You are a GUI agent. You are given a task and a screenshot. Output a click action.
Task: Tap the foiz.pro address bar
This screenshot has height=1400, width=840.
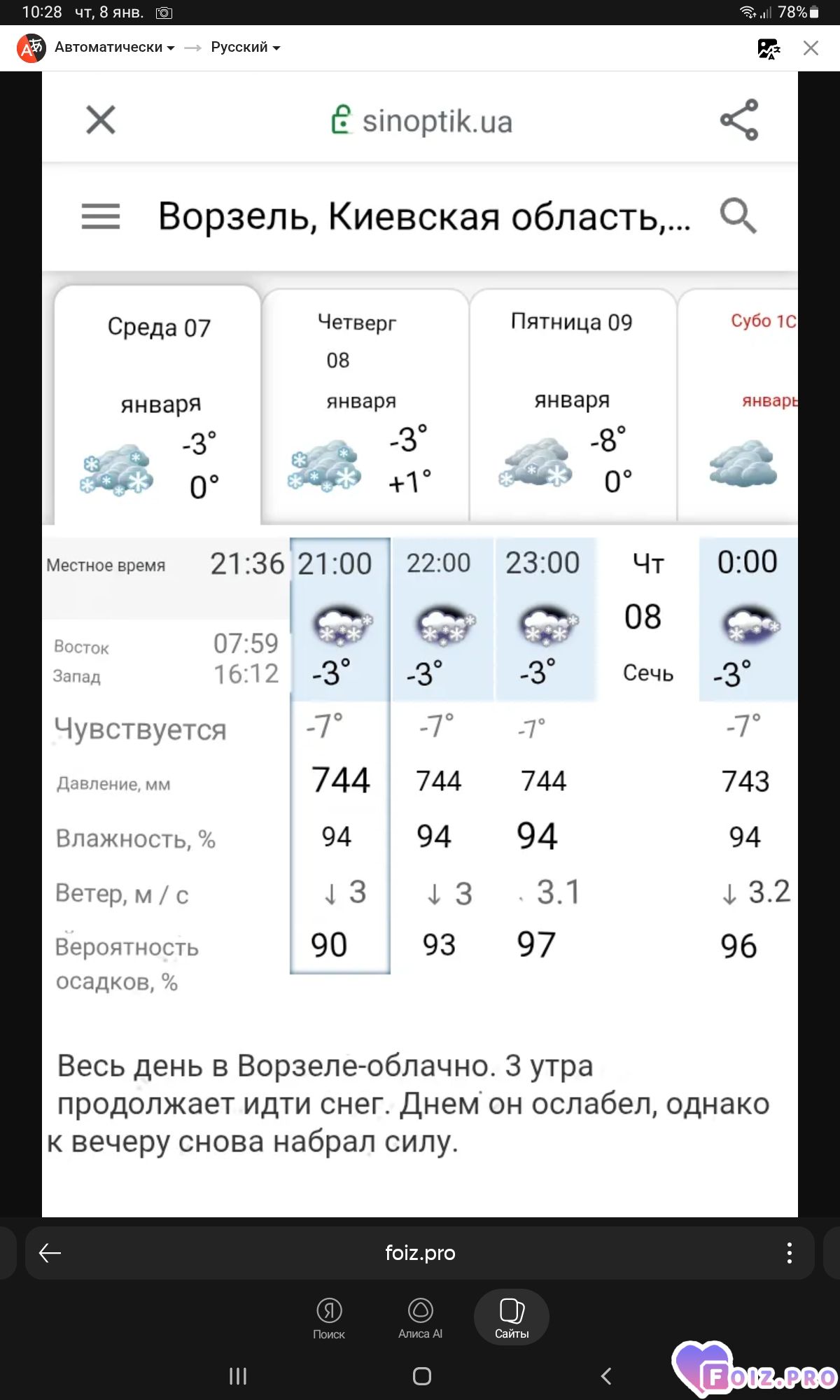point(420,1253)
